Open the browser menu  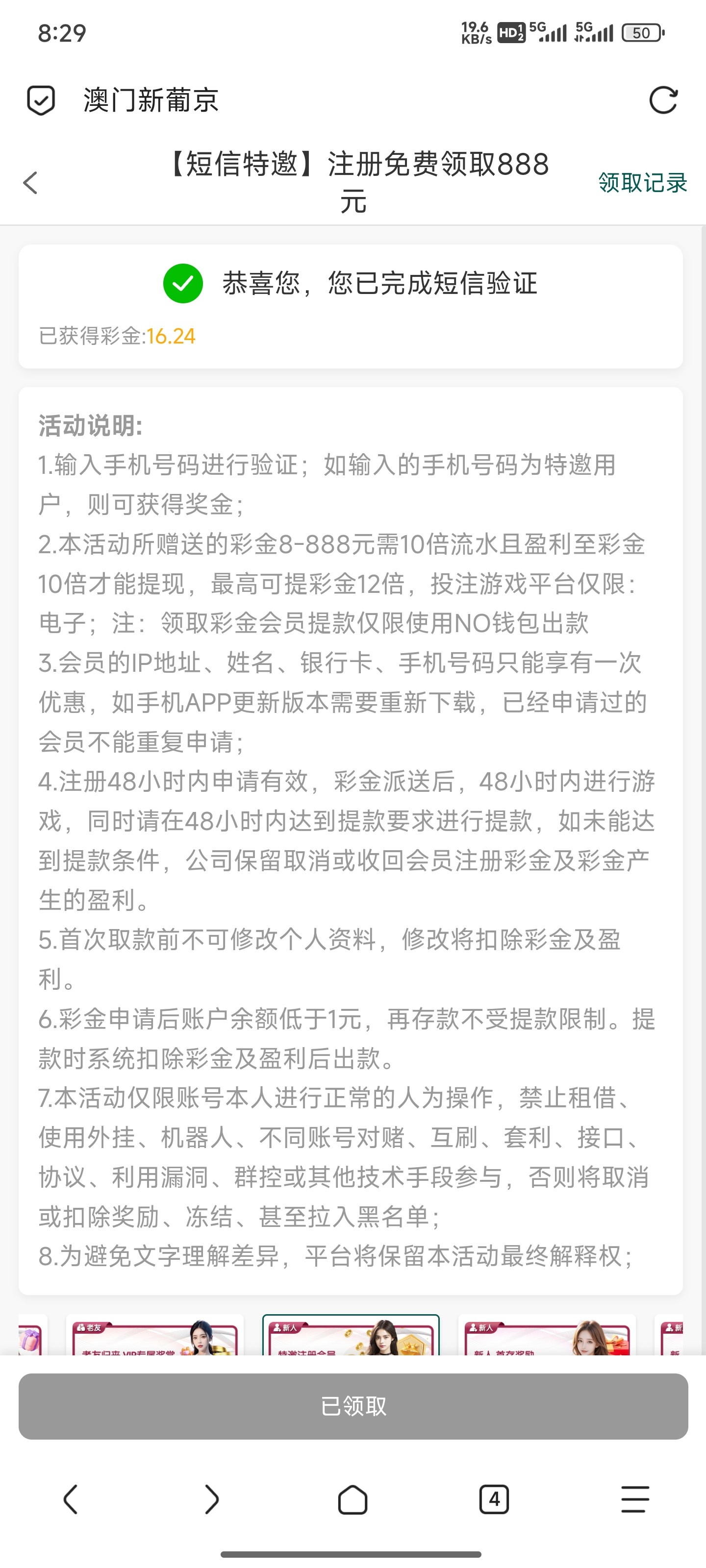pyautogui.click(x=635, y=1499)
